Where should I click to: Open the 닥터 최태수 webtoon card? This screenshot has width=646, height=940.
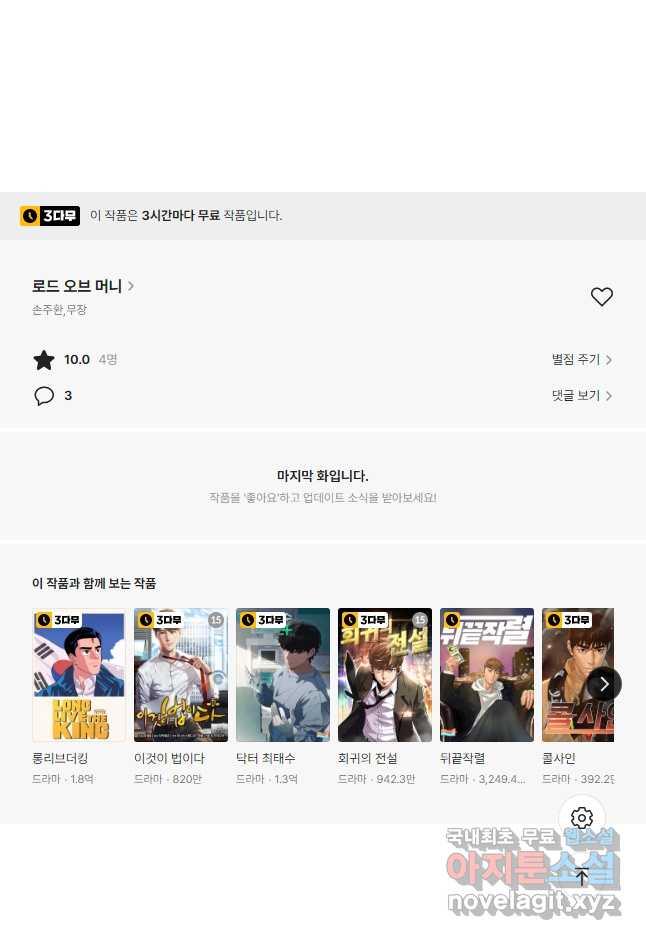pyautogui.click(x=283, y=675)
